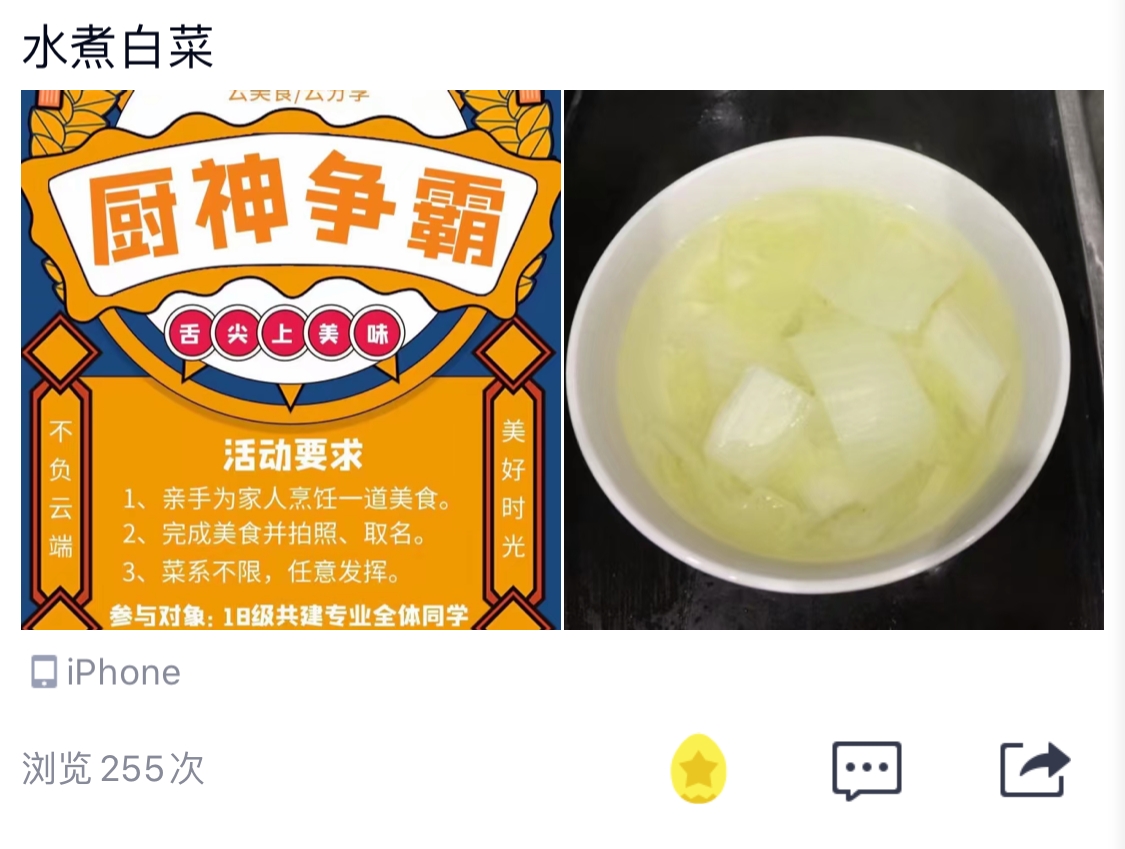Like the post with the star egg icon

coord(698,769)
